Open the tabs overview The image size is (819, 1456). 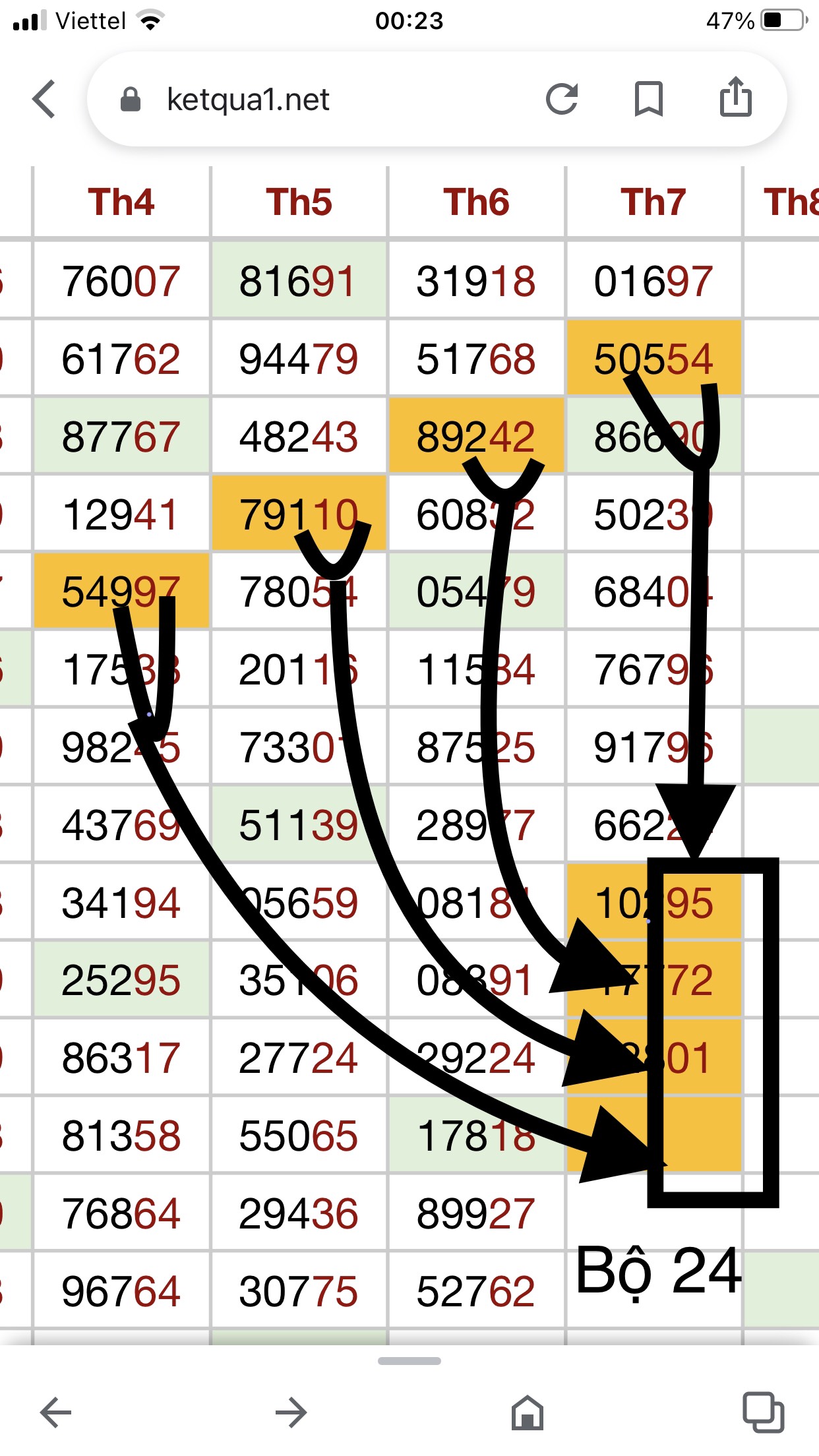point(763,1412)
